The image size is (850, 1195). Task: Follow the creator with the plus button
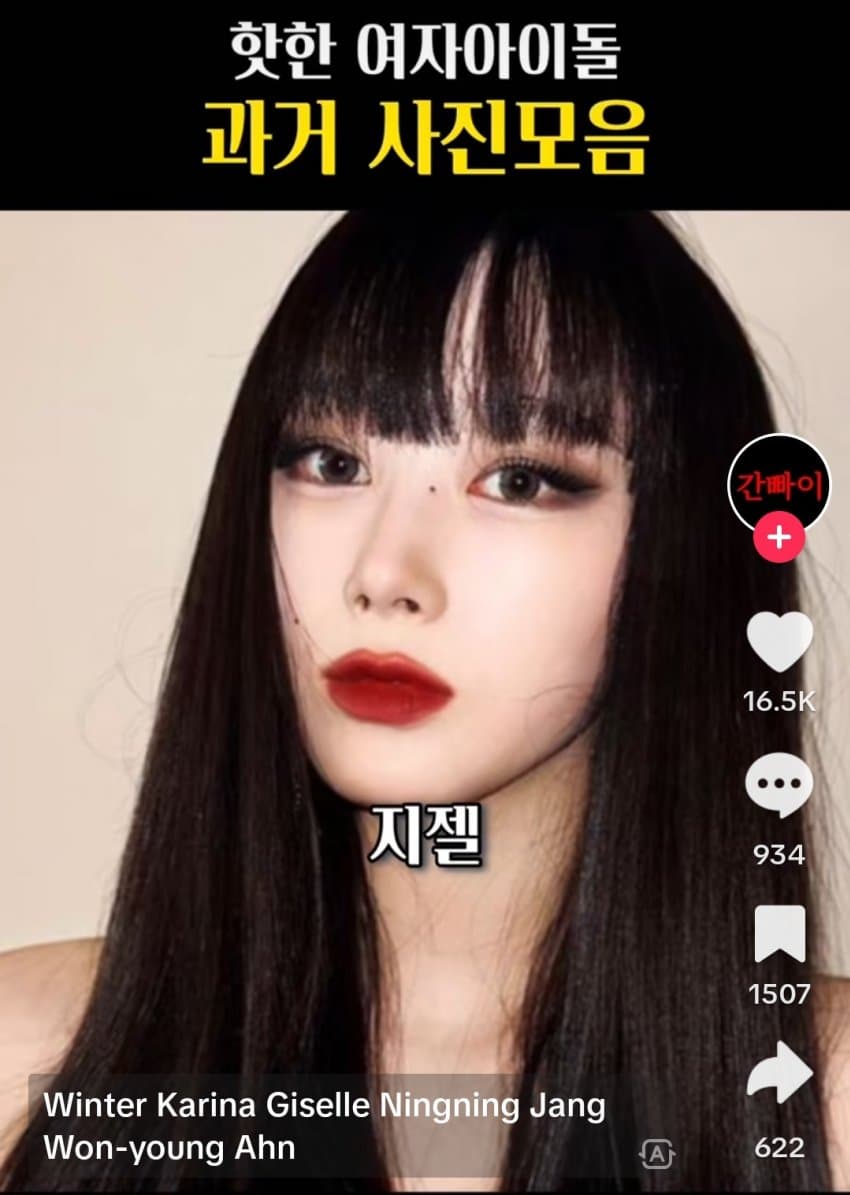tap(779, 539)
